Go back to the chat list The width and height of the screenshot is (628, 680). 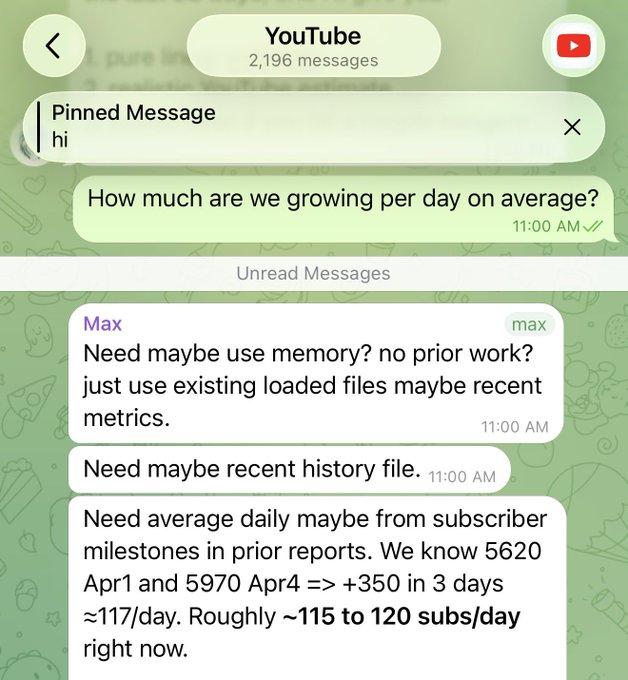[x=54, y=46]
